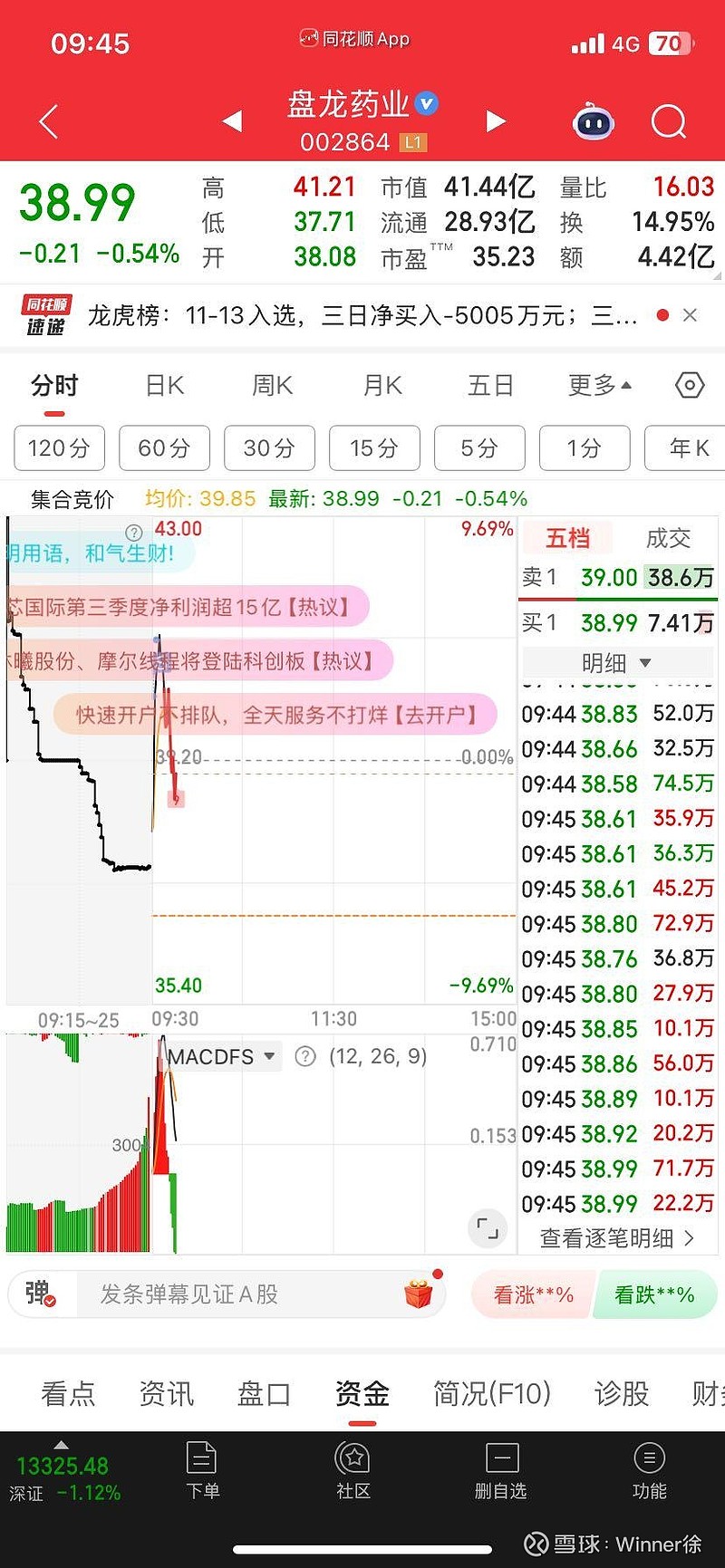Open the AI robot assistant

click(x=594, y=121)
